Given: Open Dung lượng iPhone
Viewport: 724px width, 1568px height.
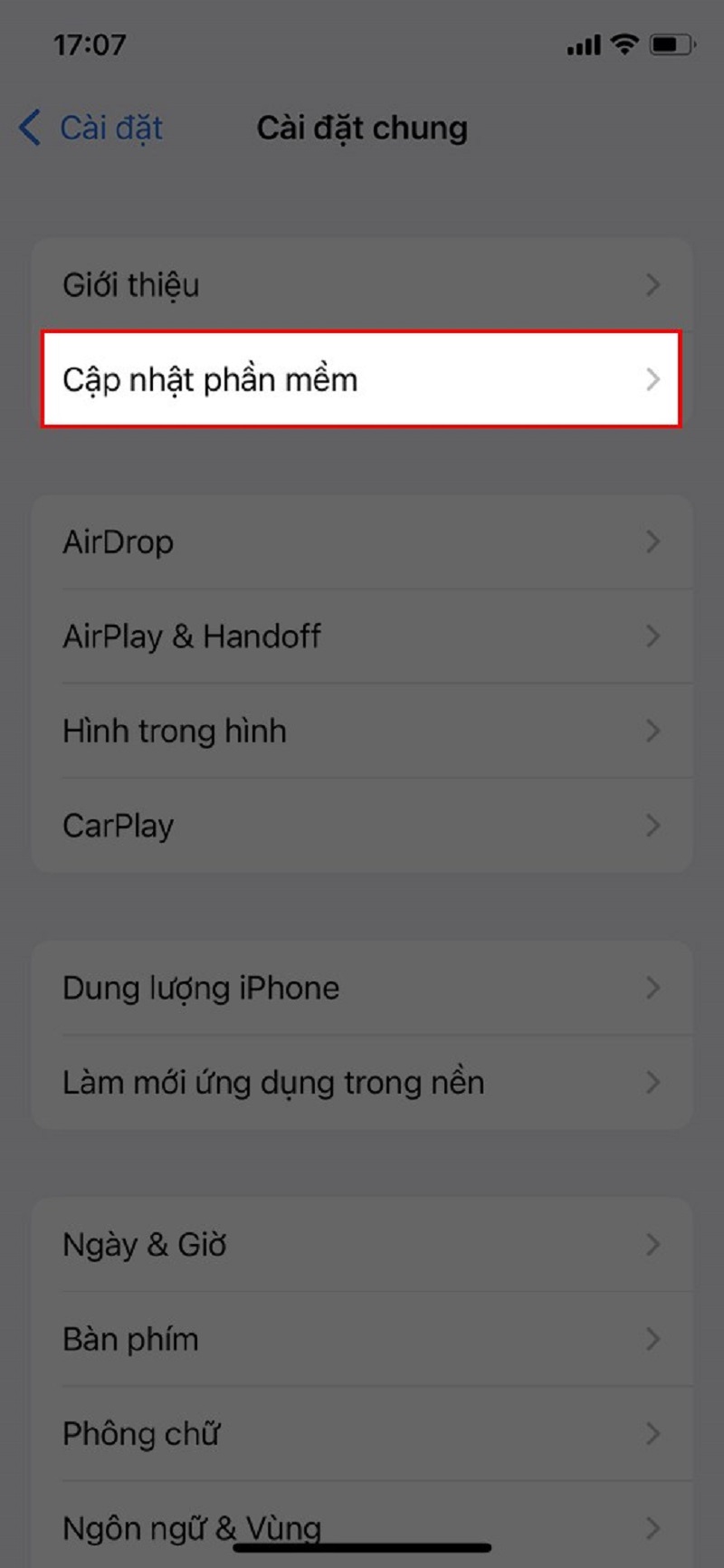Looking at the screenshot, I should (x=362, y=988).
